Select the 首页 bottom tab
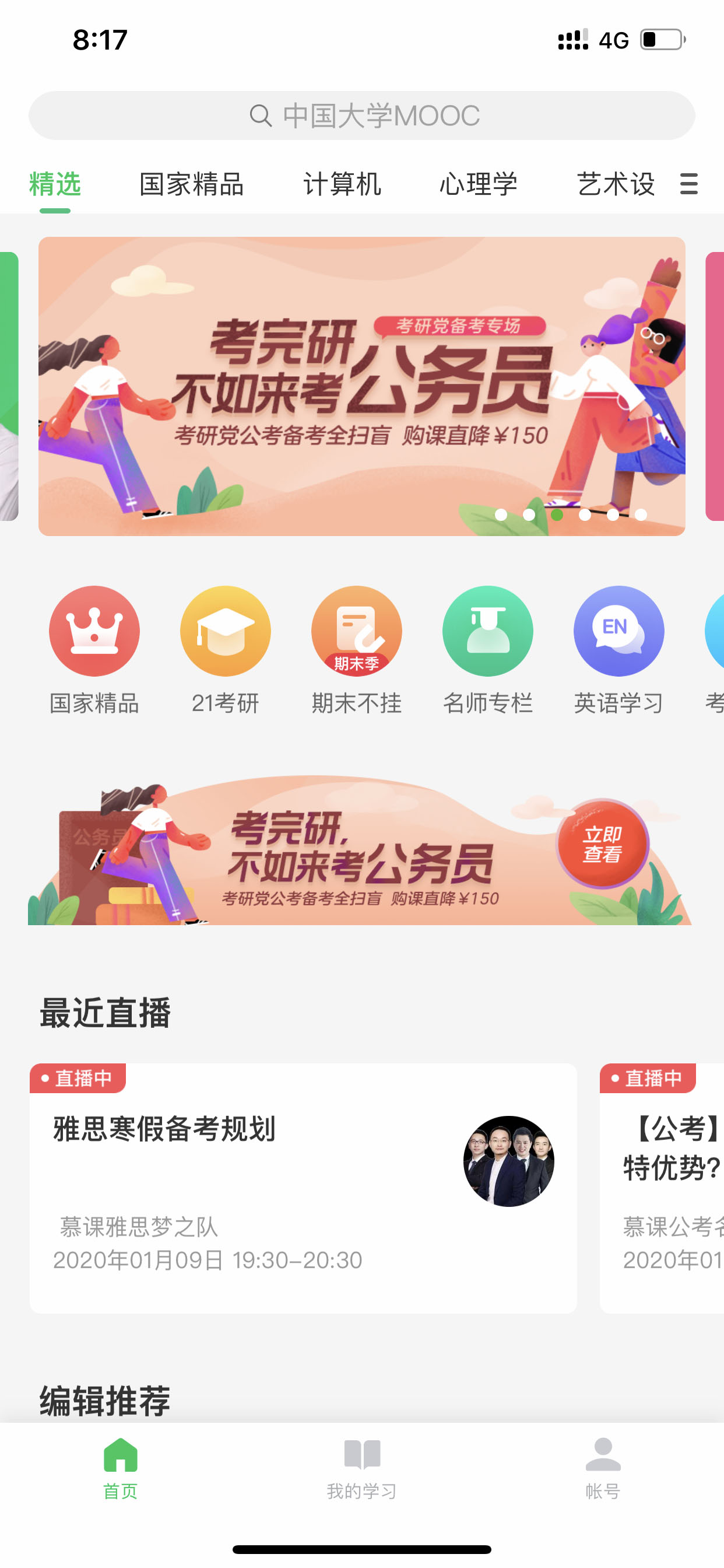Image resolution: width=724 pixels, height=1568 pixels. (121, 1469)
